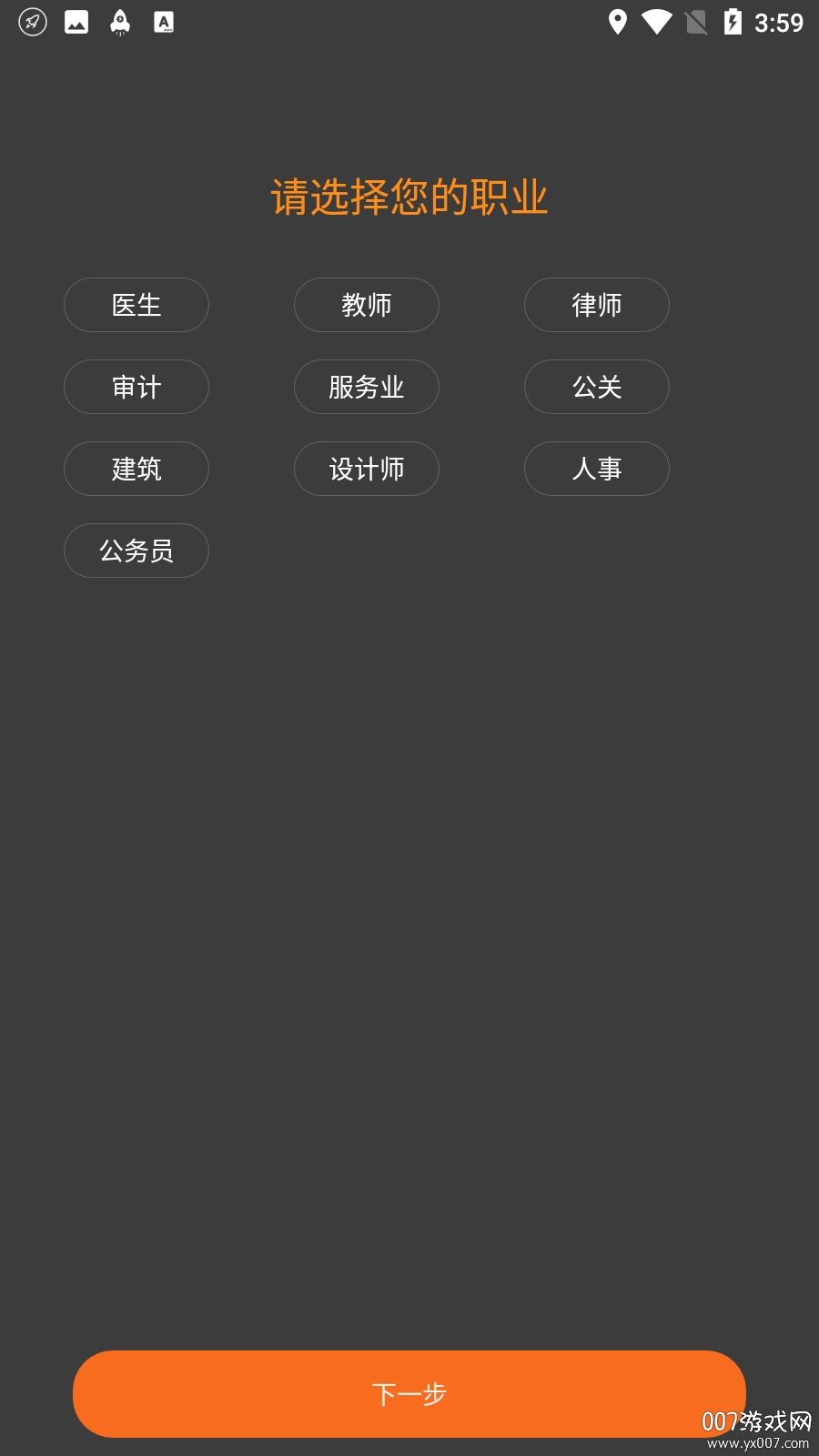Choose the 服务业 chip
The width and height of the screenshot is (819, 1456).
click(367, 387)
